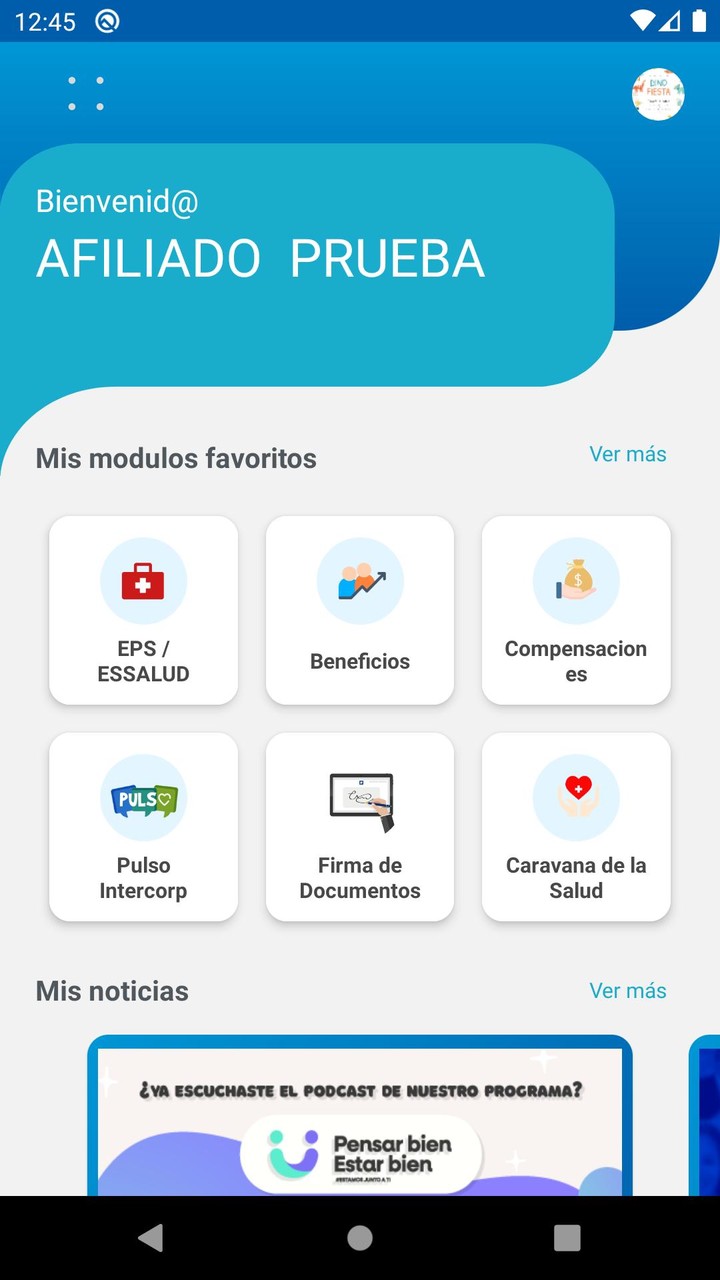Select the Beneficios module icon
The width and height of the screenshot is (720, 1280).
pyautogui.click(x=360, y=580)
